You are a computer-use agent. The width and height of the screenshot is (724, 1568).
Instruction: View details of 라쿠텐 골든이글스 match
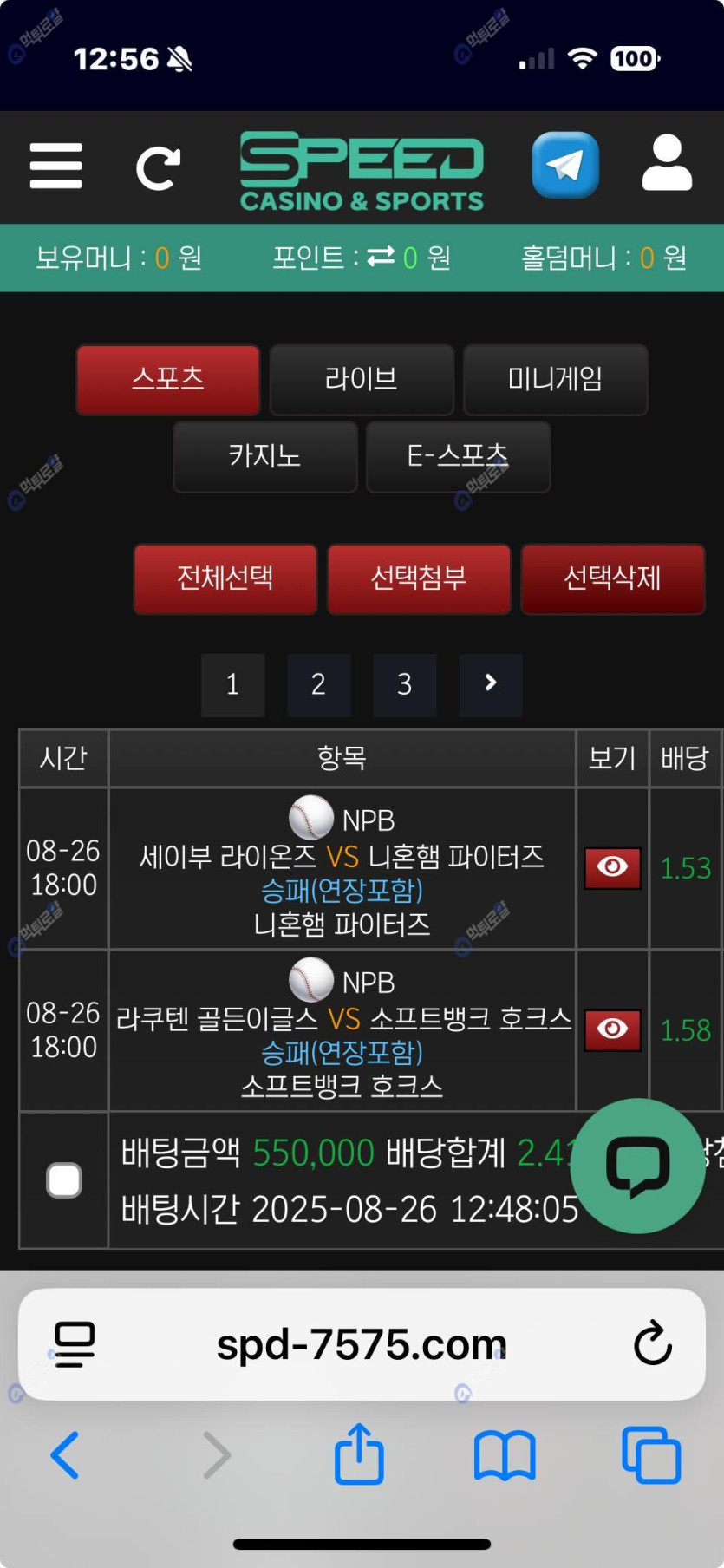pos(612,1029)
